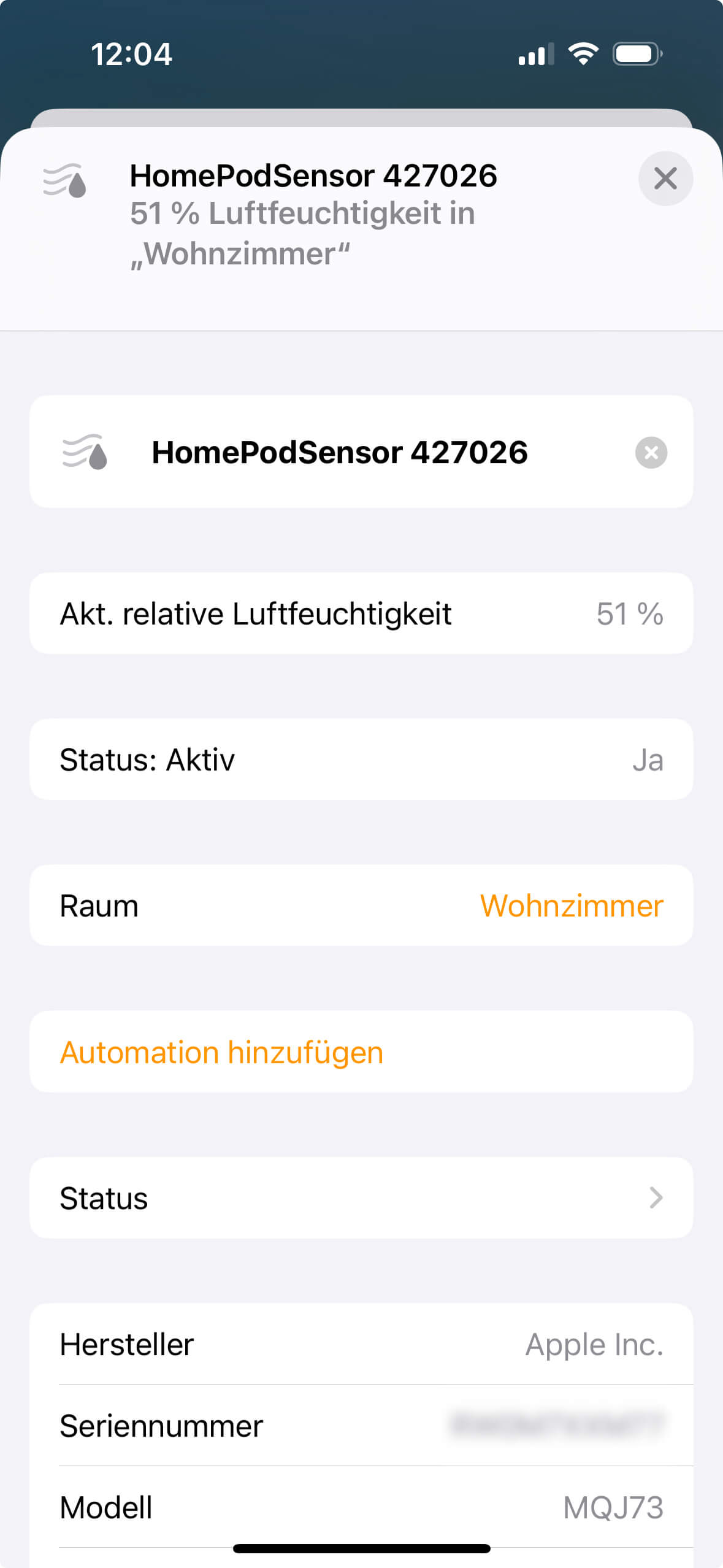Close the HomePodSensor details sheet
The height and width of the screenshot is (1568, 723).
pos(665,179)
